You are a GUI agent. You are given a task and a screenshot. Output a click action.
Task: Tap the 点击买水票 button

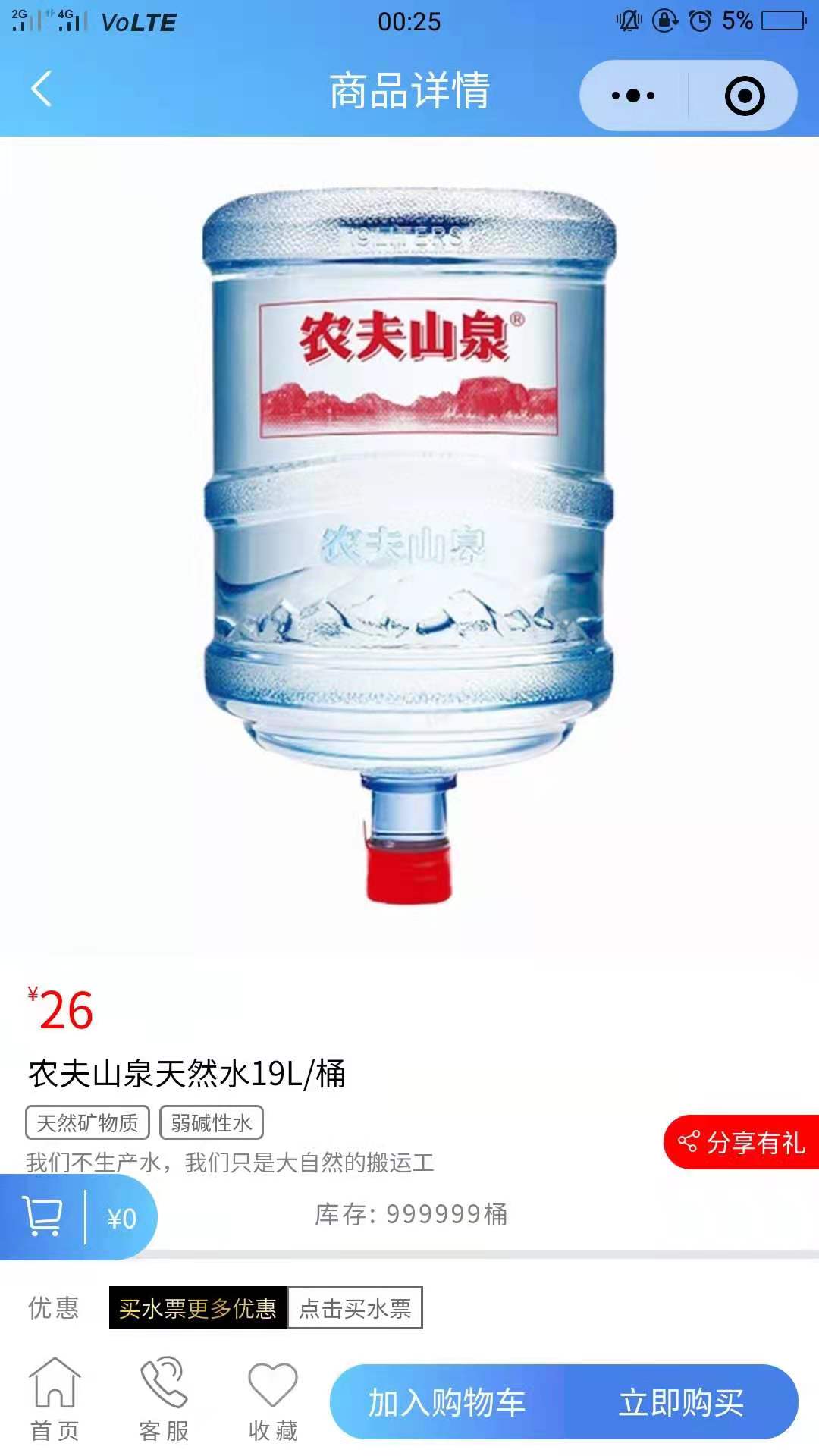[x=355, y=1308]
